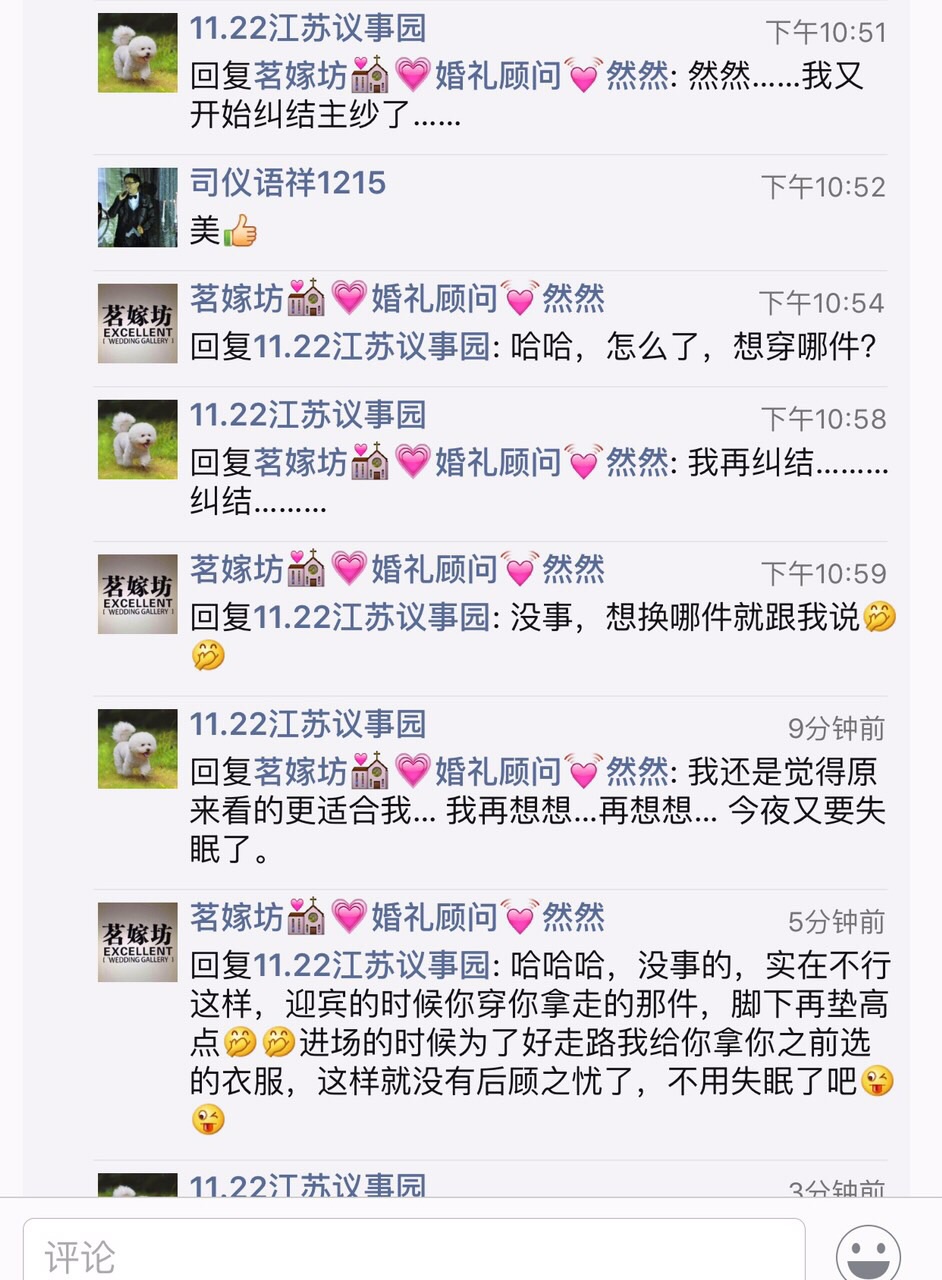
Task: Open 司仪语祥1215's profile name link
Action: coord(288,183)
